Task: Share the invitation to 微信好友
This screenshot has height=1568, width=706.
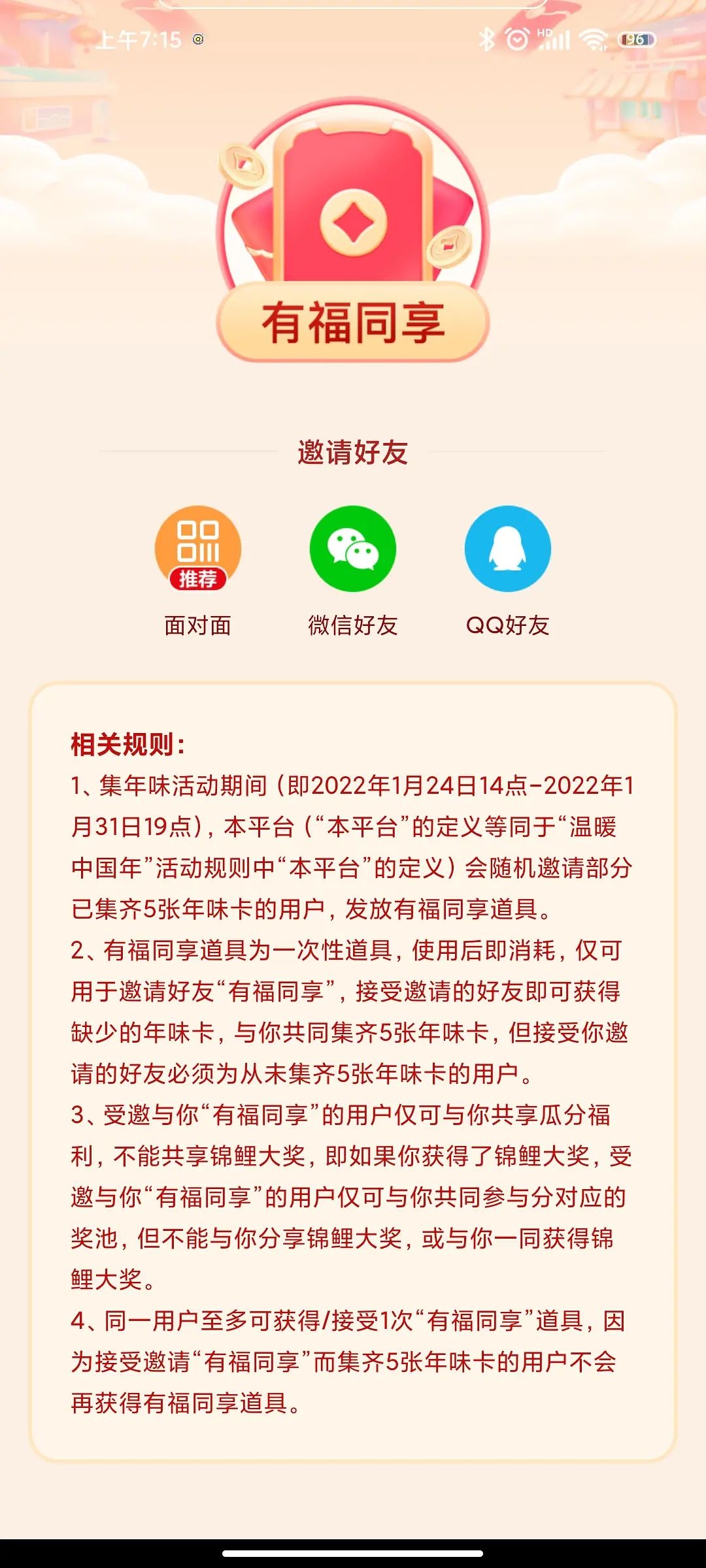Action: [353, 549]
